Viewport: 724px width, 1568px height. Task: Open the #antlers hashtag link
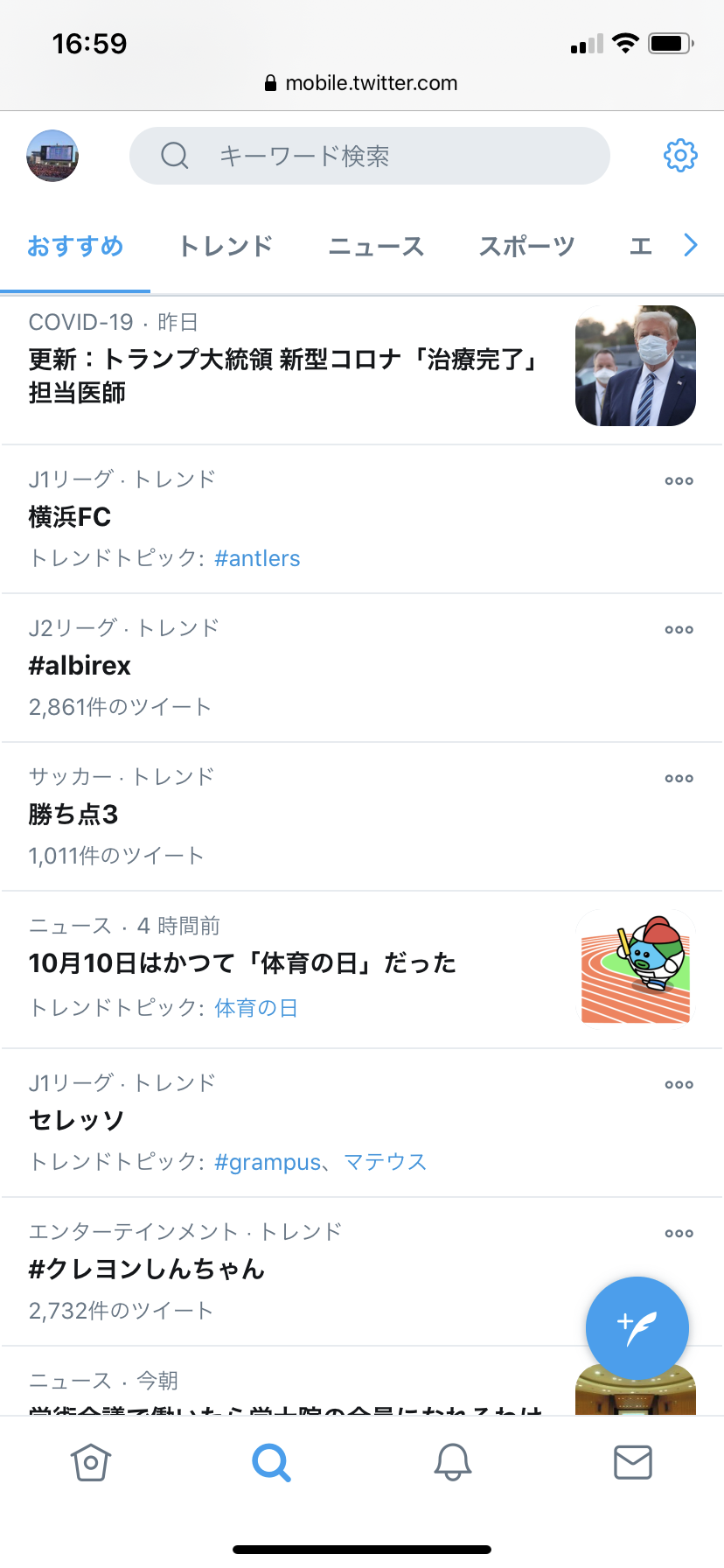tap(257, 558)
